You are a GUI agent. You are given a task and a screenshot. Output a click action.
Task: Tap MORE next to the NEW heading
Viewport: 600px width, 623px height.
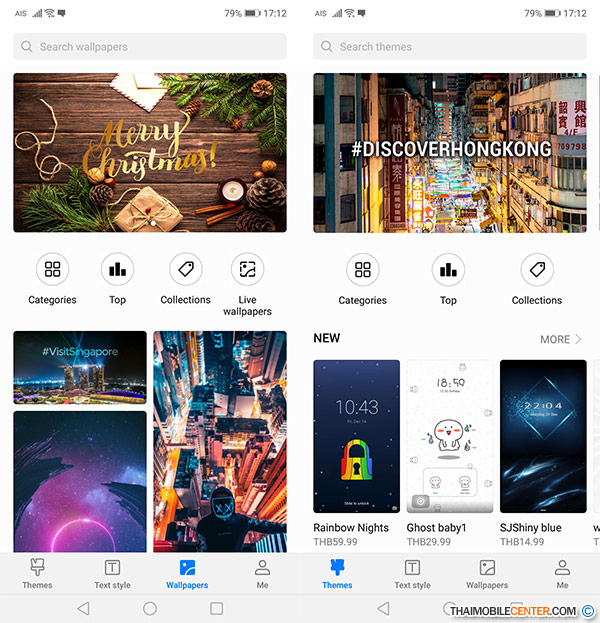click(x=560, y=339)
